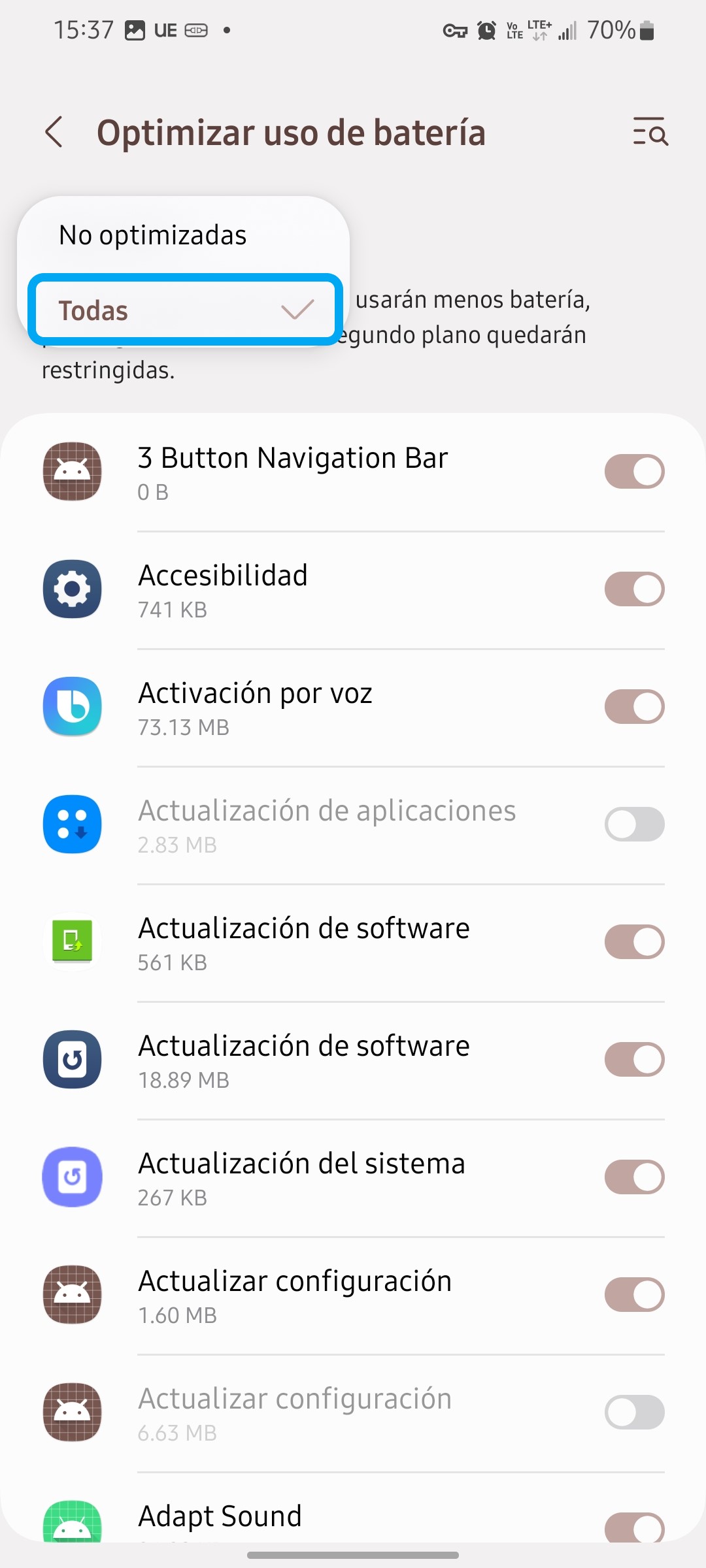This screenshot has width=706, height=1568.
Task: Toggle Actualización de software 561 KB switch
Action: pos(634,942)
